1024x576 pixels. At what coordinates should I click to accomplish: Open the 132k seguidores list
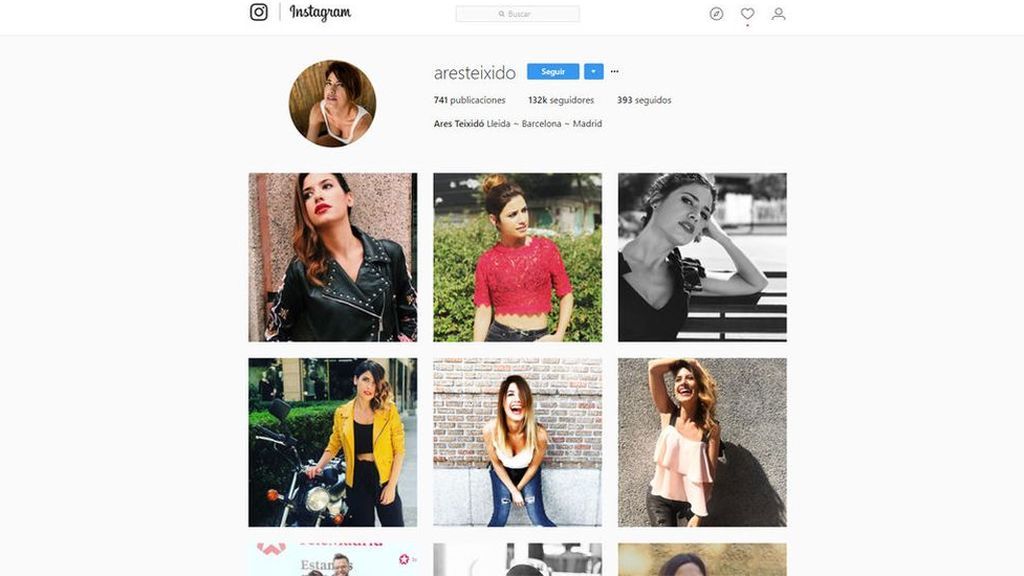561,100
